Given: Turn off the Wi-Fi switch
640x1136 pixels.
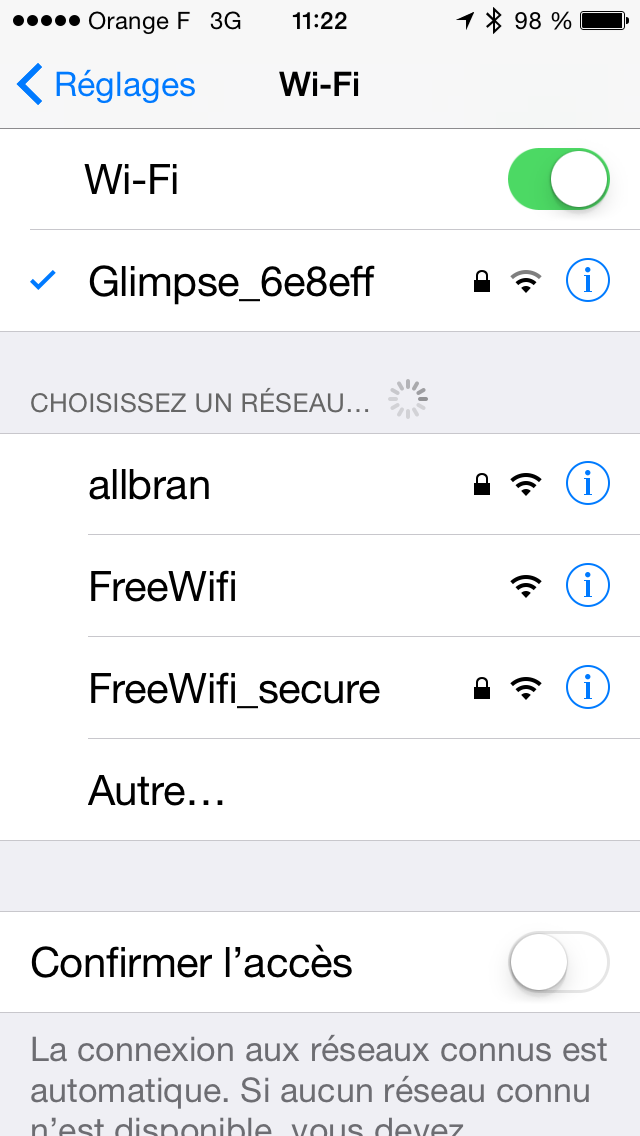Looking at the screenshot, I should click(558, 179).
